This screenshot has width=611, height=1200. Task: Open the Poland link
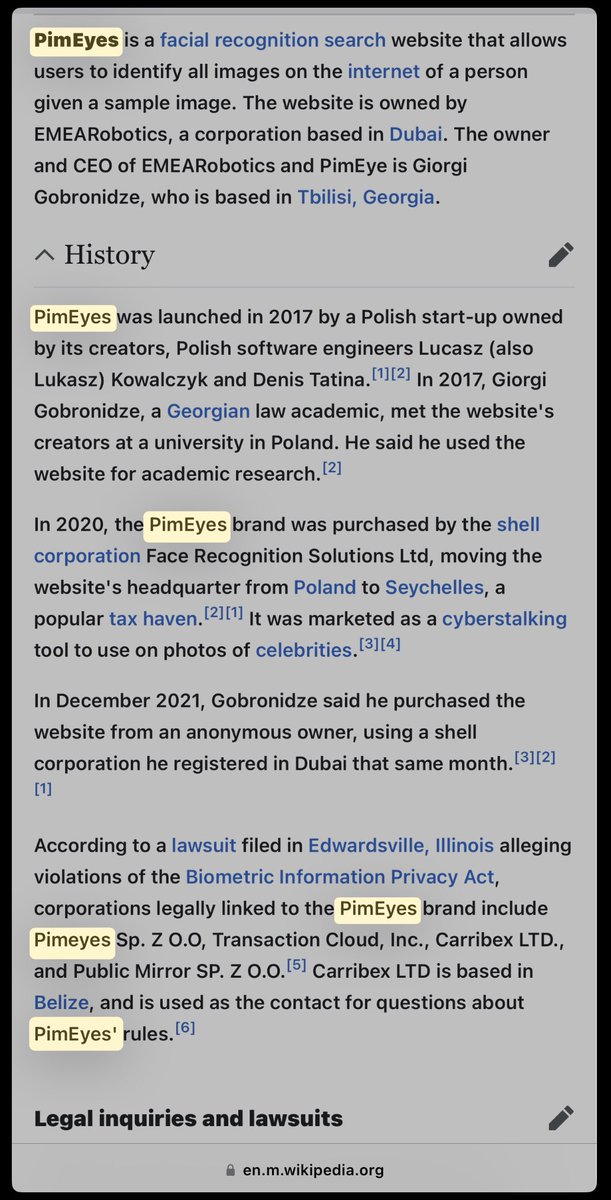325,587
